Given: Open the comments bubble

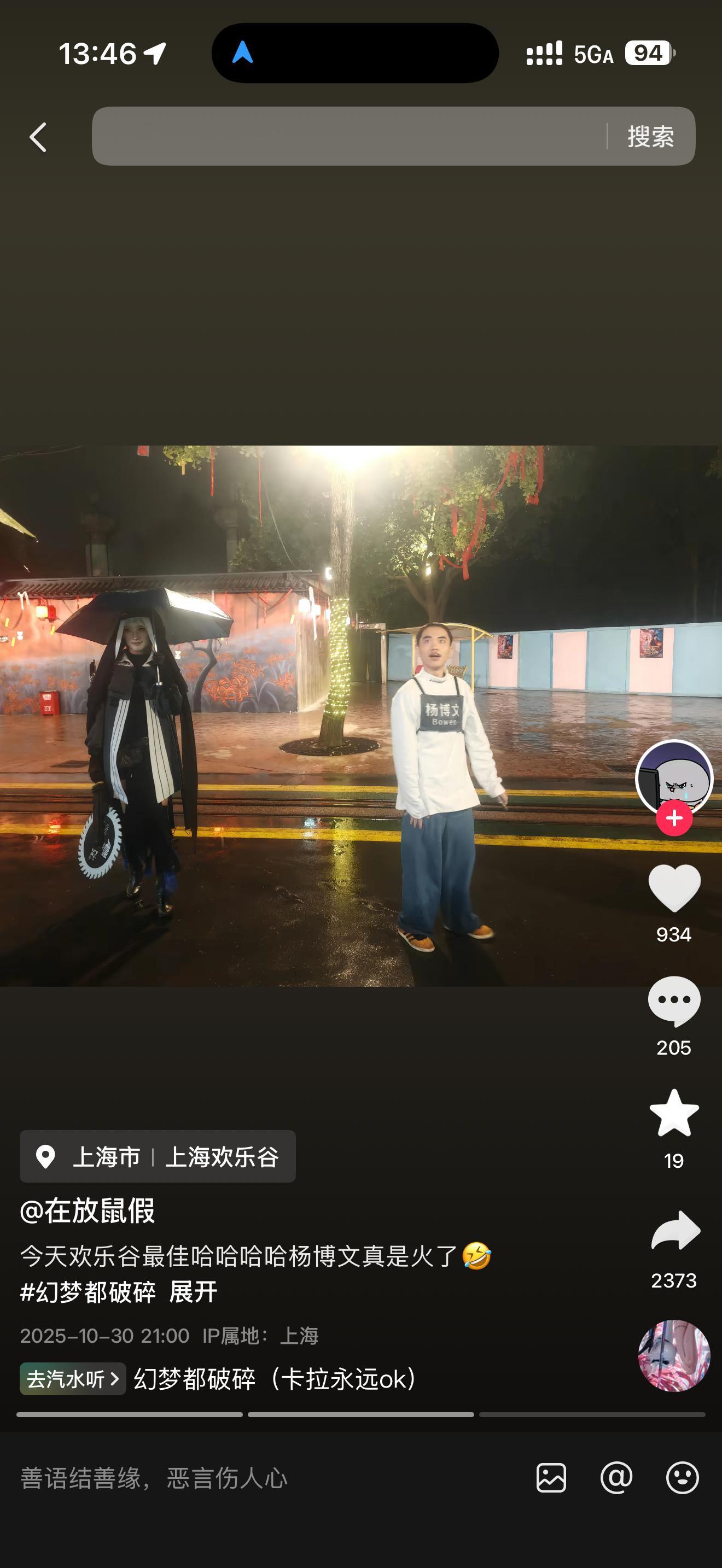Looking at the screenshot, I should (x=674, y=1001).
